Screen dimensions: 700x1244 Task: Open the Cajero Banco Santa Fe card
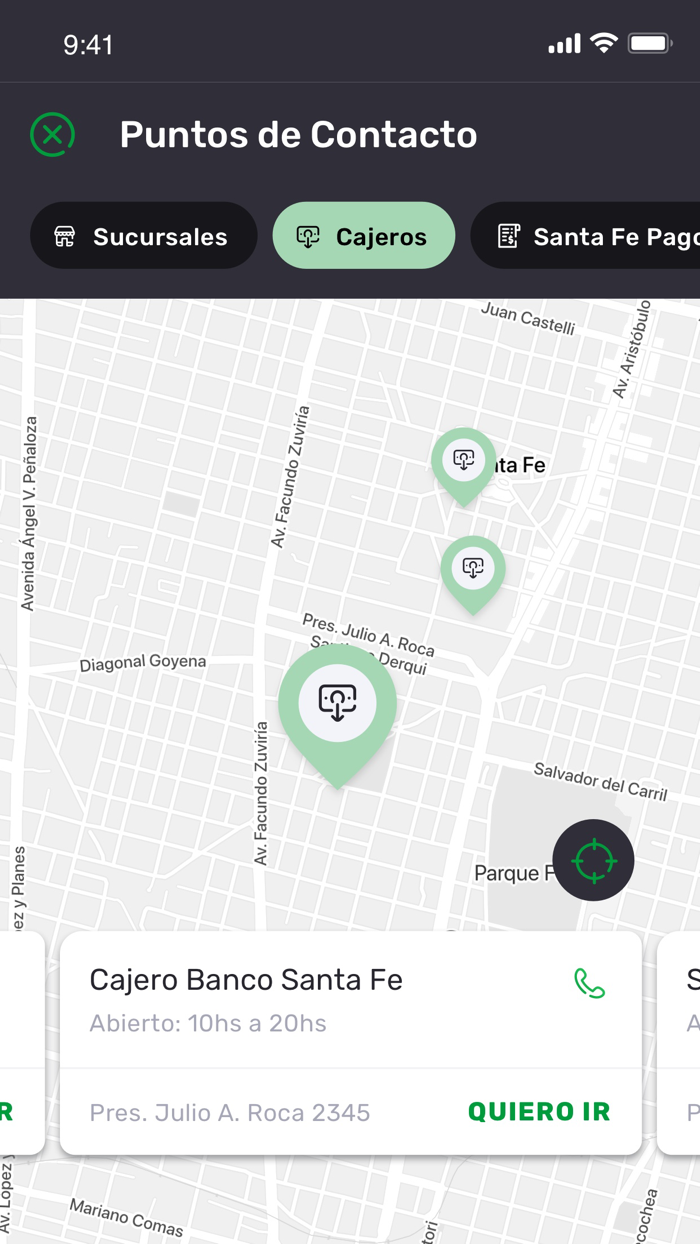click(300, 1000)
